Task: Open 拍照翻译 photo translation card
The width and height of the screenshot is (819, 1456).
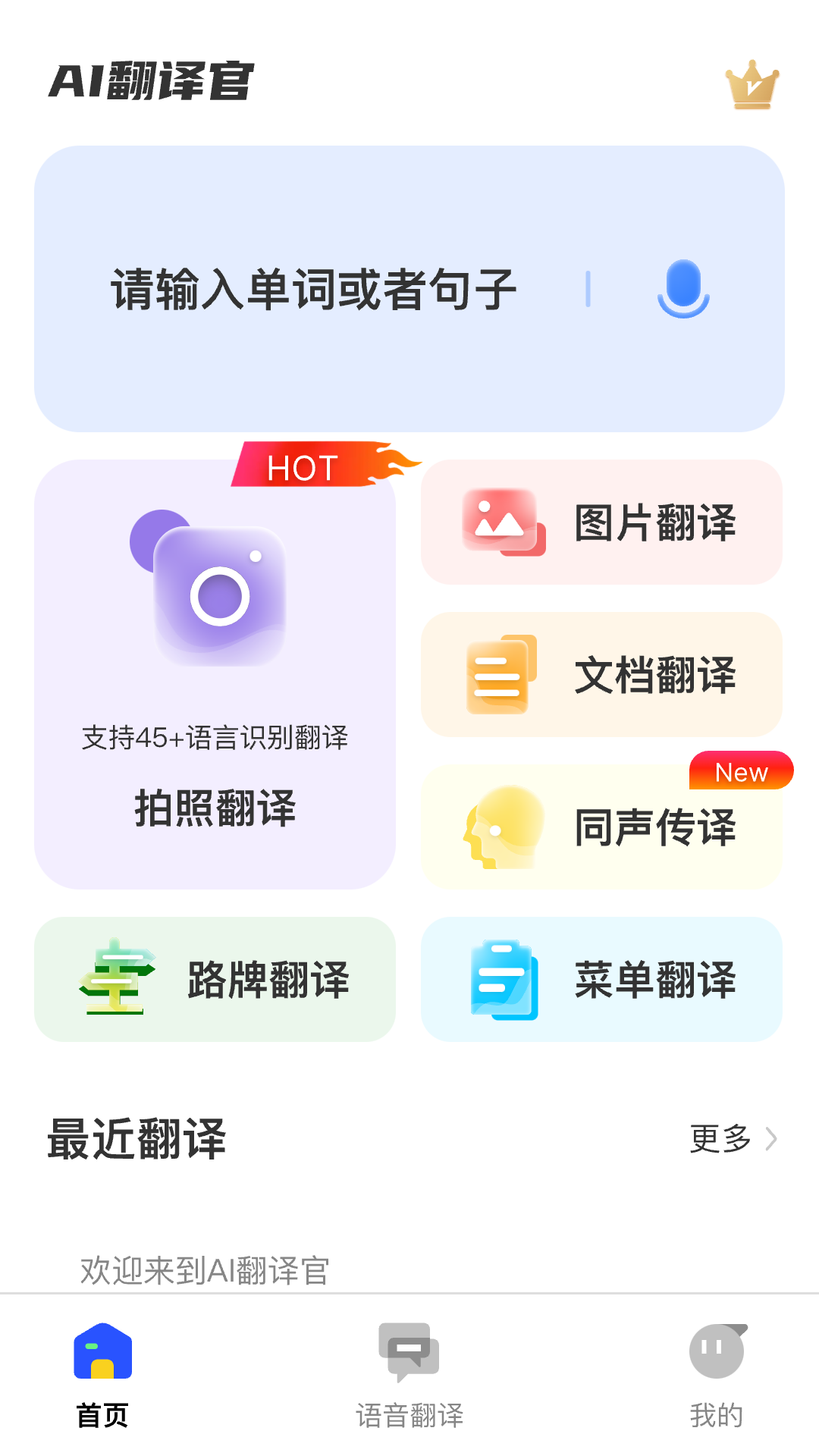Action: [215, 675]
